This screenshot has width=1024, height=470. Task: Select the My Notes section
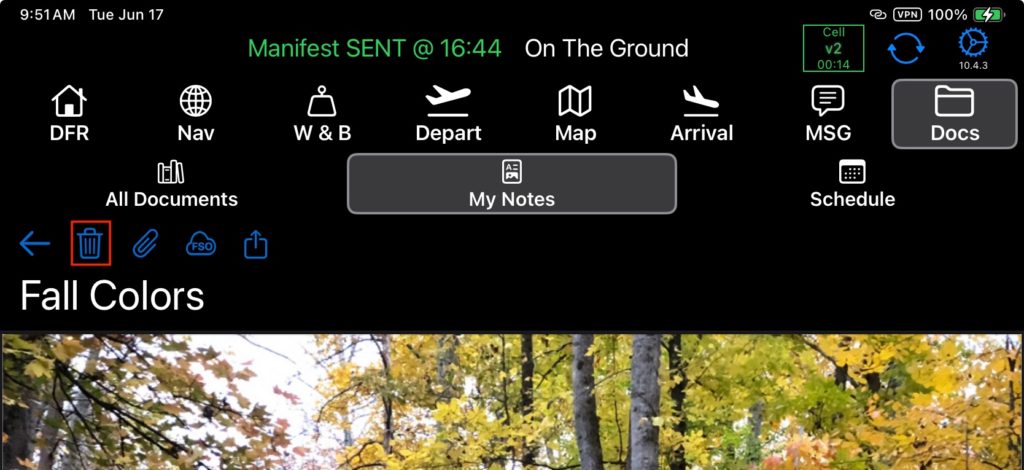(x=511, y=184)
